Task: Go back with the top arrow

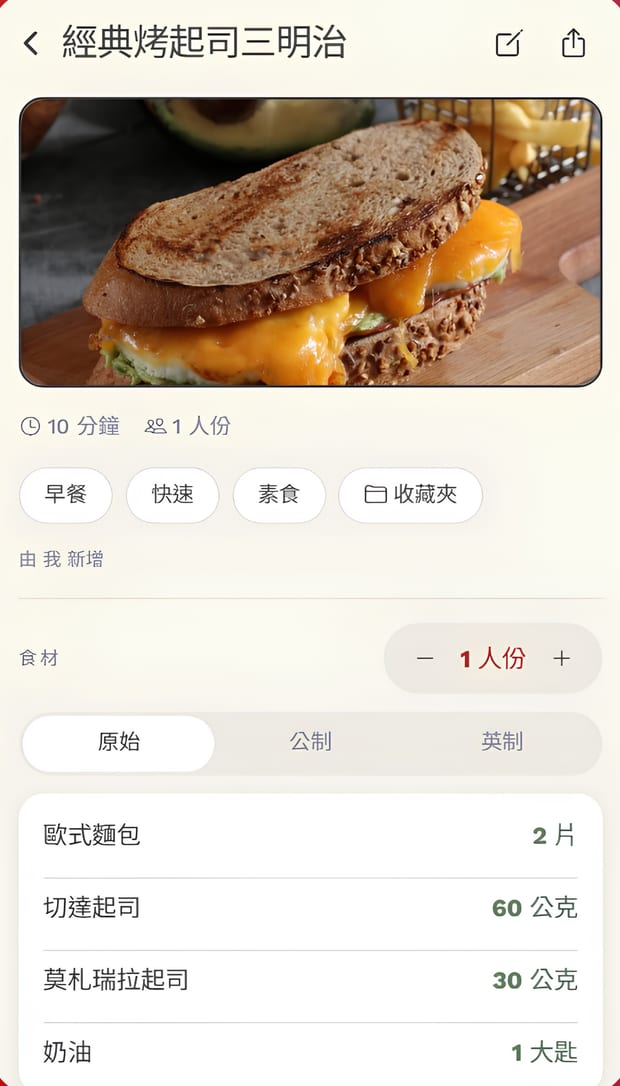Action: click(30, 44)
